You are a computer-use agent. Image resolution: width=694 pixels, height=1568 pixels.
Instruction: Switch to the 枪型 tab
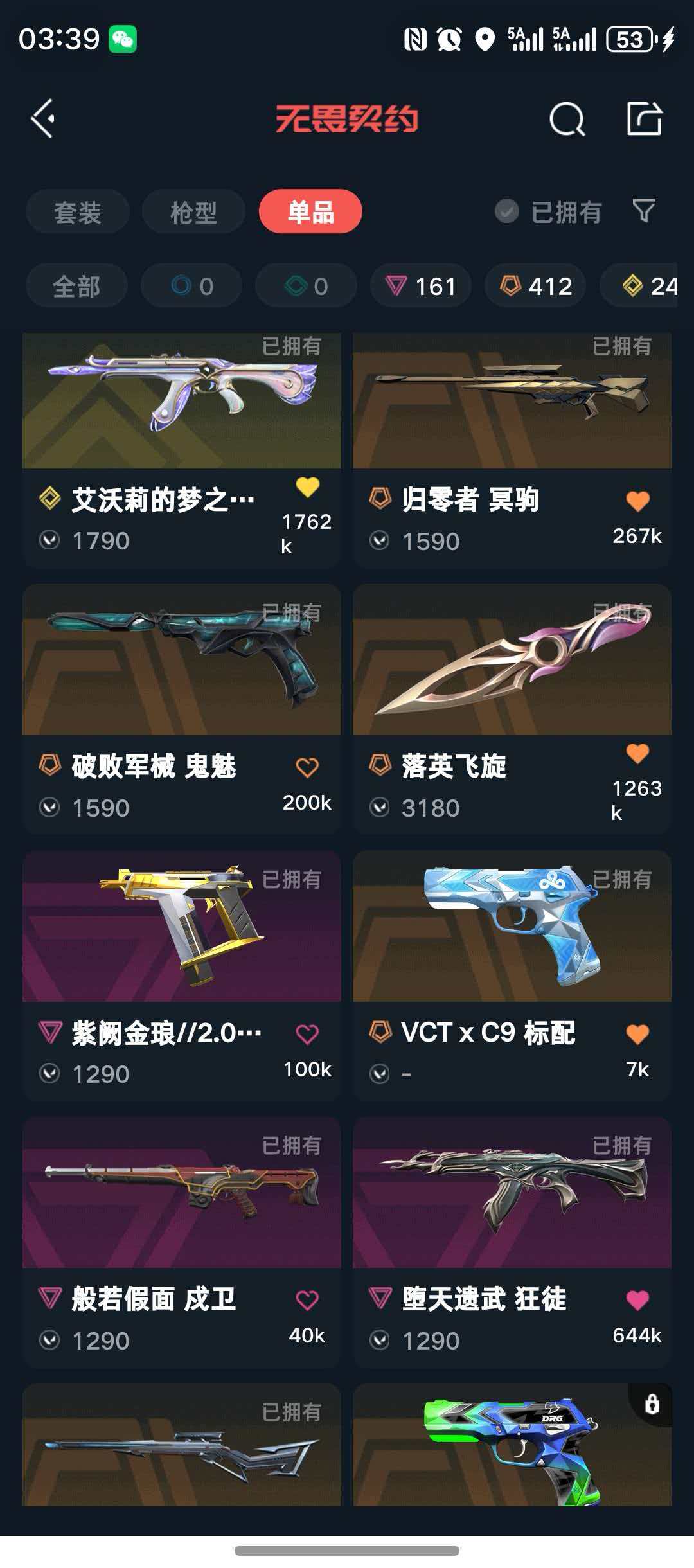pos(193,212)
